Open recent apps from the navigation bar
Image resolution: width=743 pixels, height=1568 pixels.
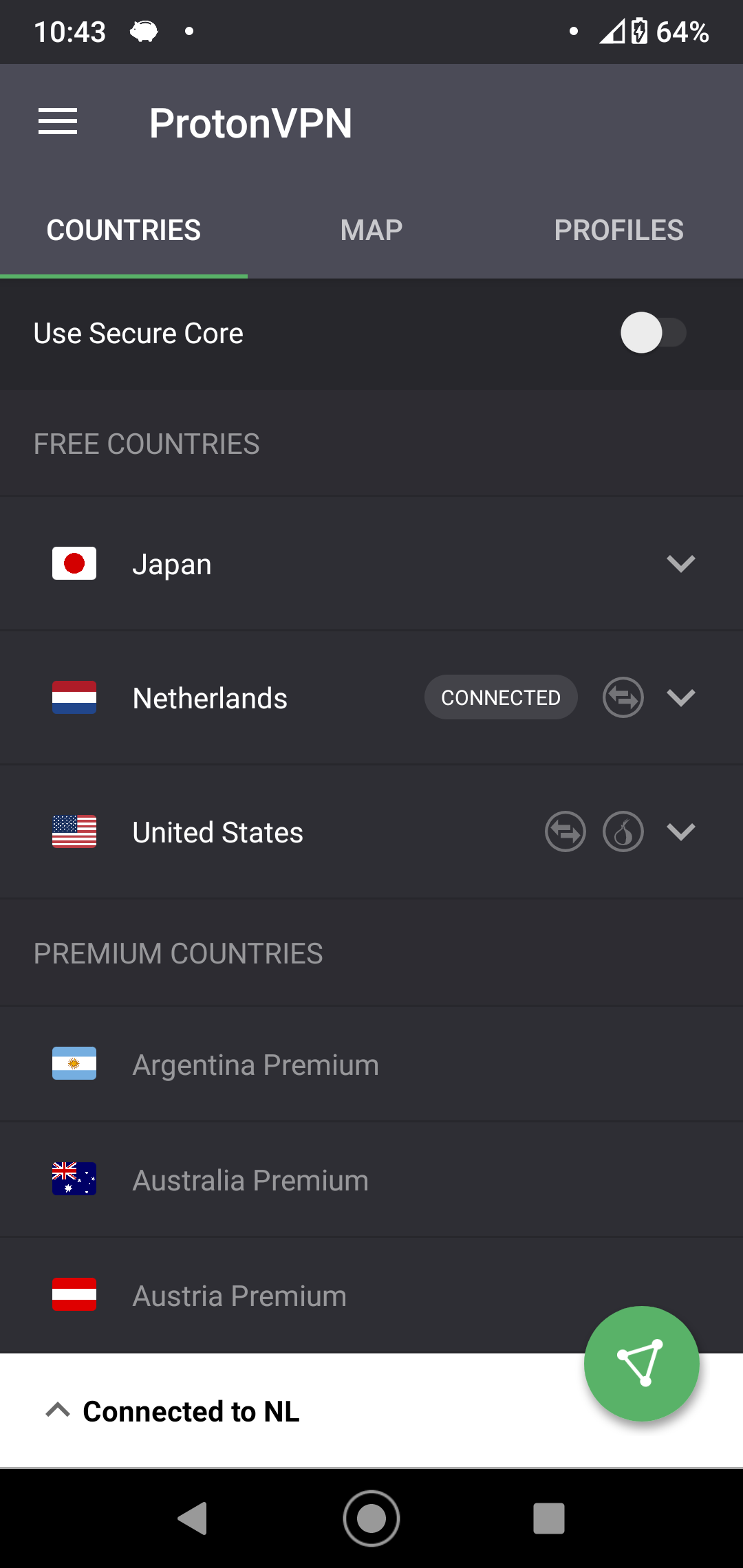point(549,1518)
